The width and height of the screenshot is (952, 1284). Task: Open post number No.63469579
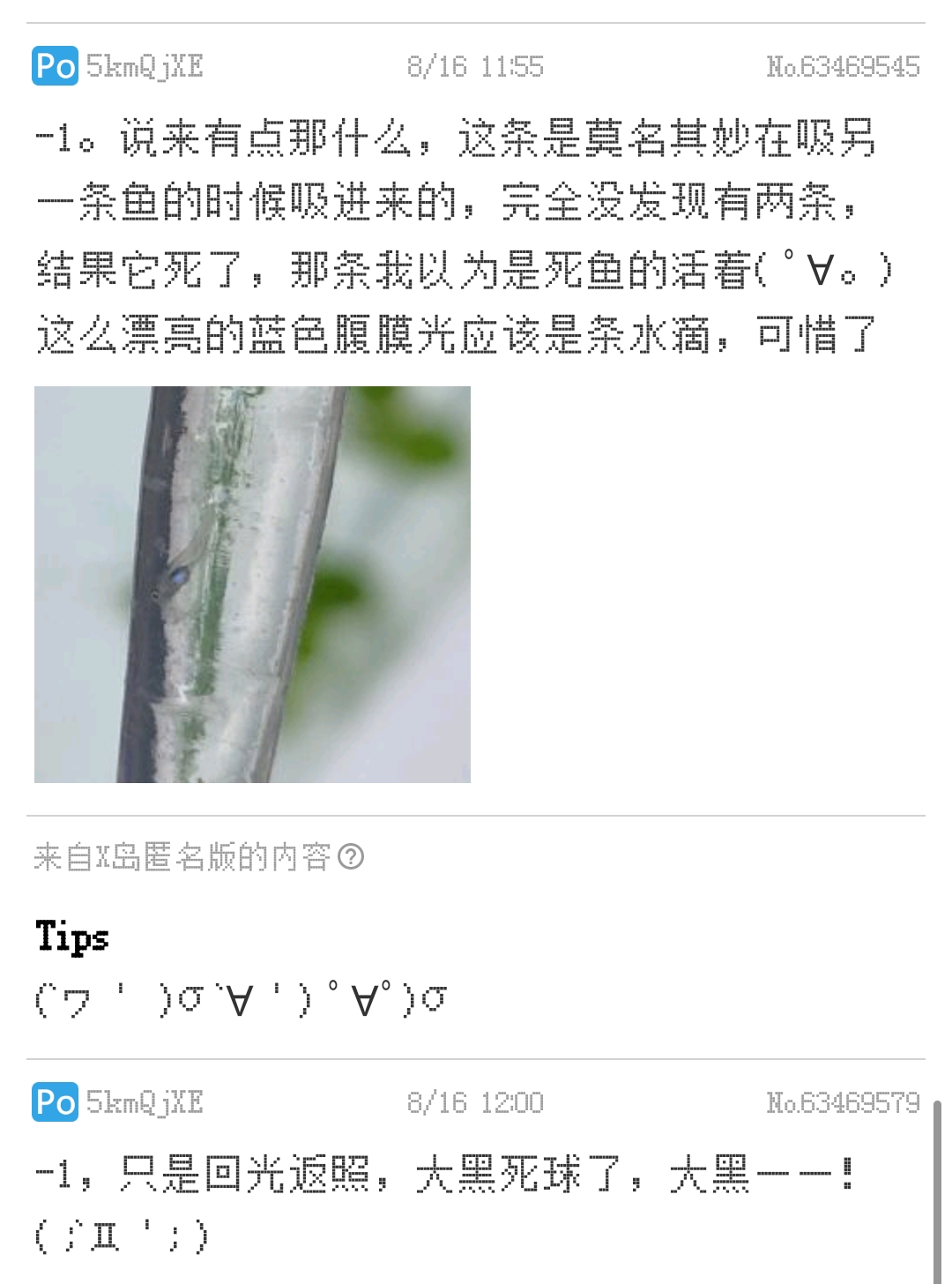point(842,1102)
